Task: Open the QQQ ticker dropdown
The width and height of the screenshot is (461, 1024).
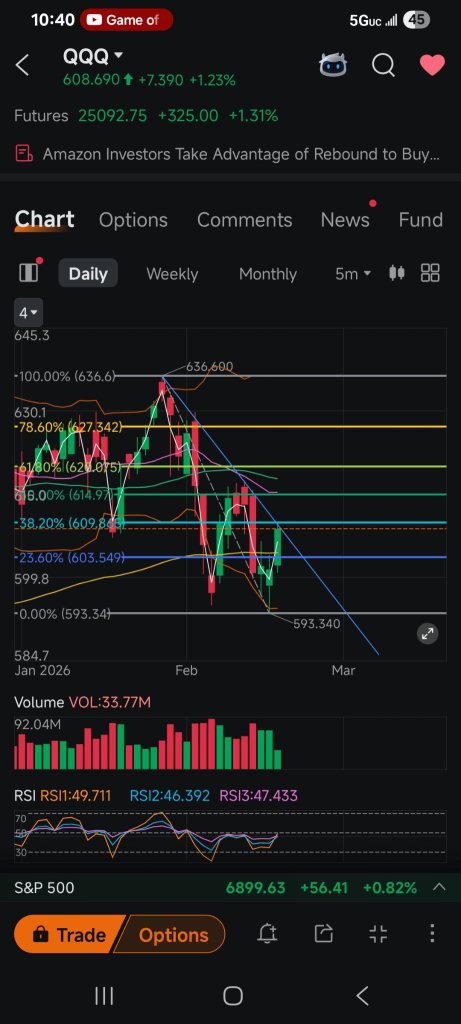Action: (x=92, y=57)
